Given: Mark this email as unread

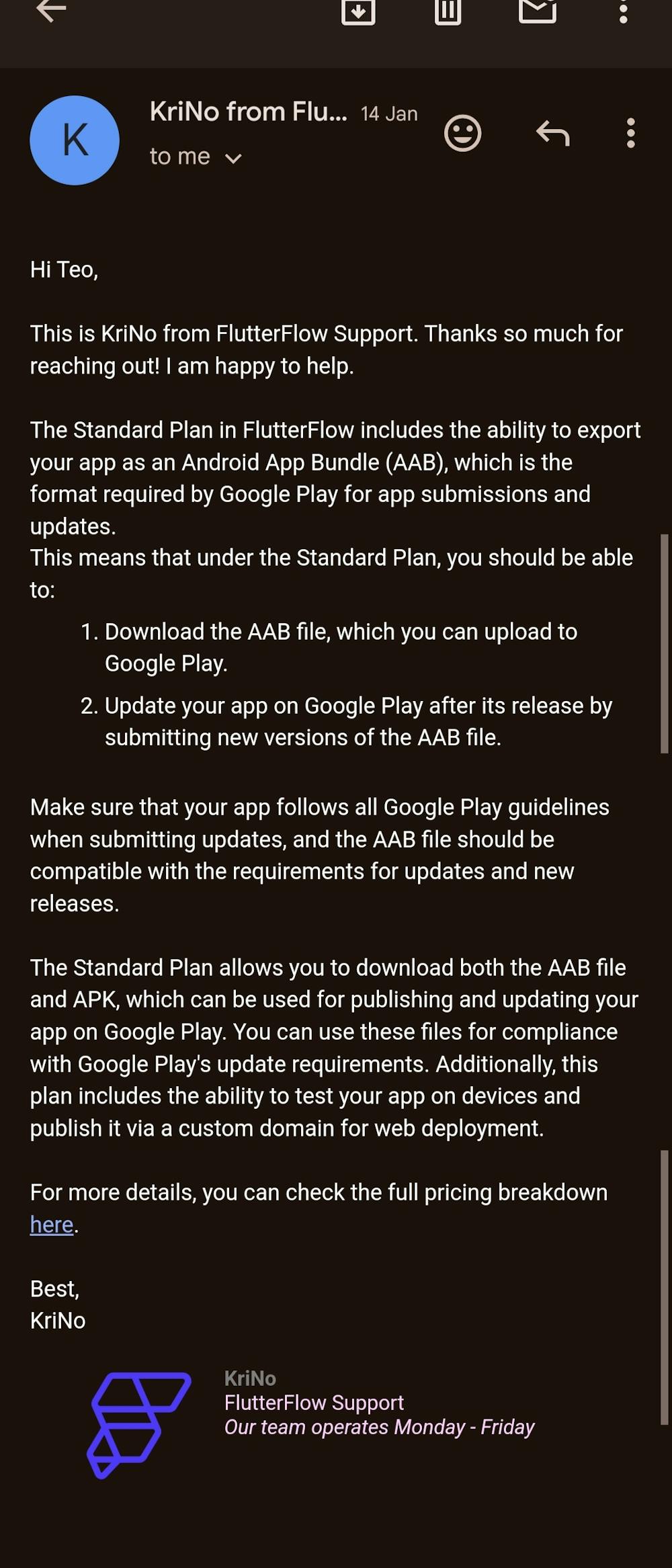Looking at the screenshot, I should [x=538, y=11].
